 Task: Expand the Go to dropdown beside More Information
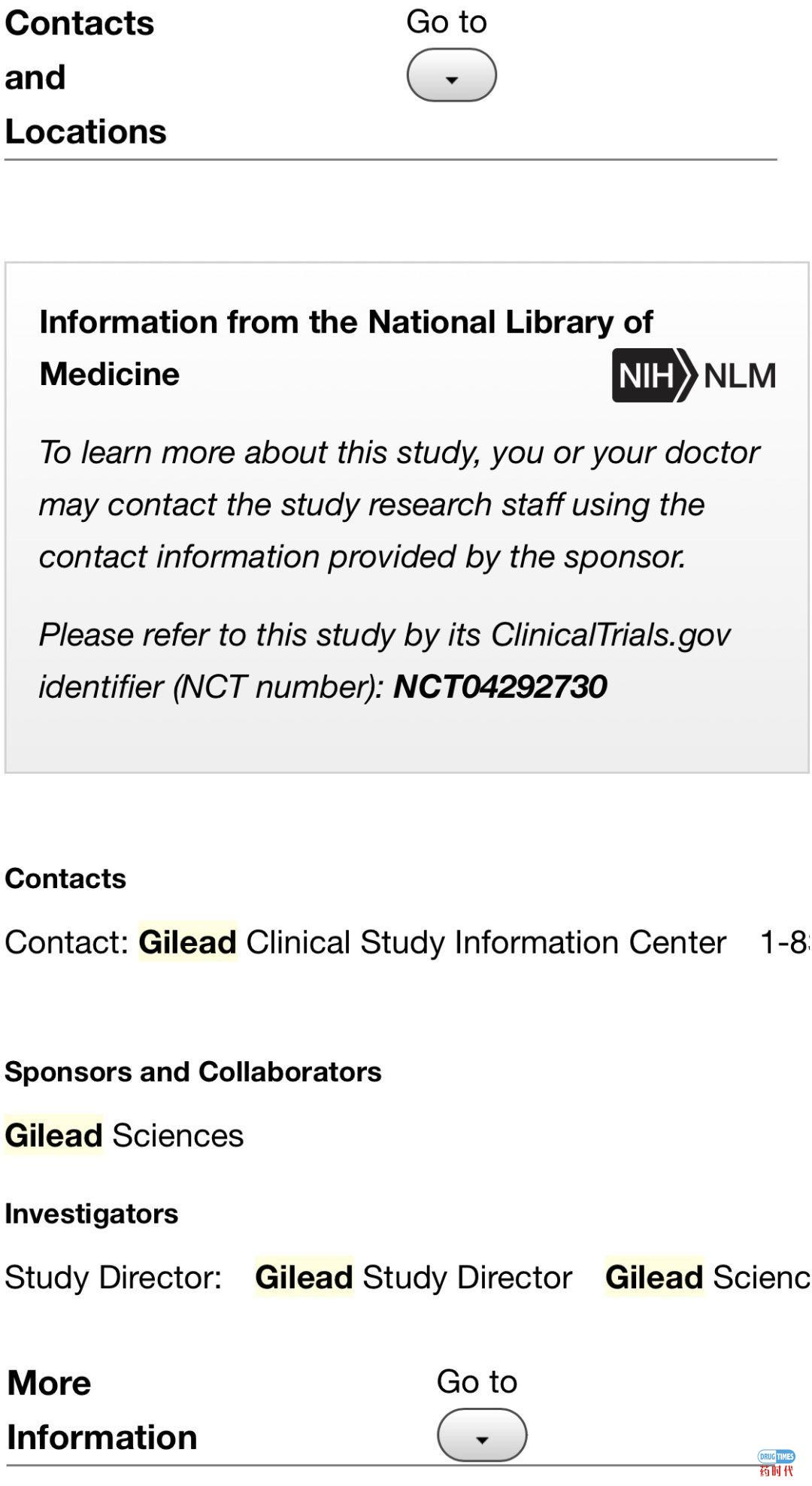pyautogui.click(x=481, y=1435)
